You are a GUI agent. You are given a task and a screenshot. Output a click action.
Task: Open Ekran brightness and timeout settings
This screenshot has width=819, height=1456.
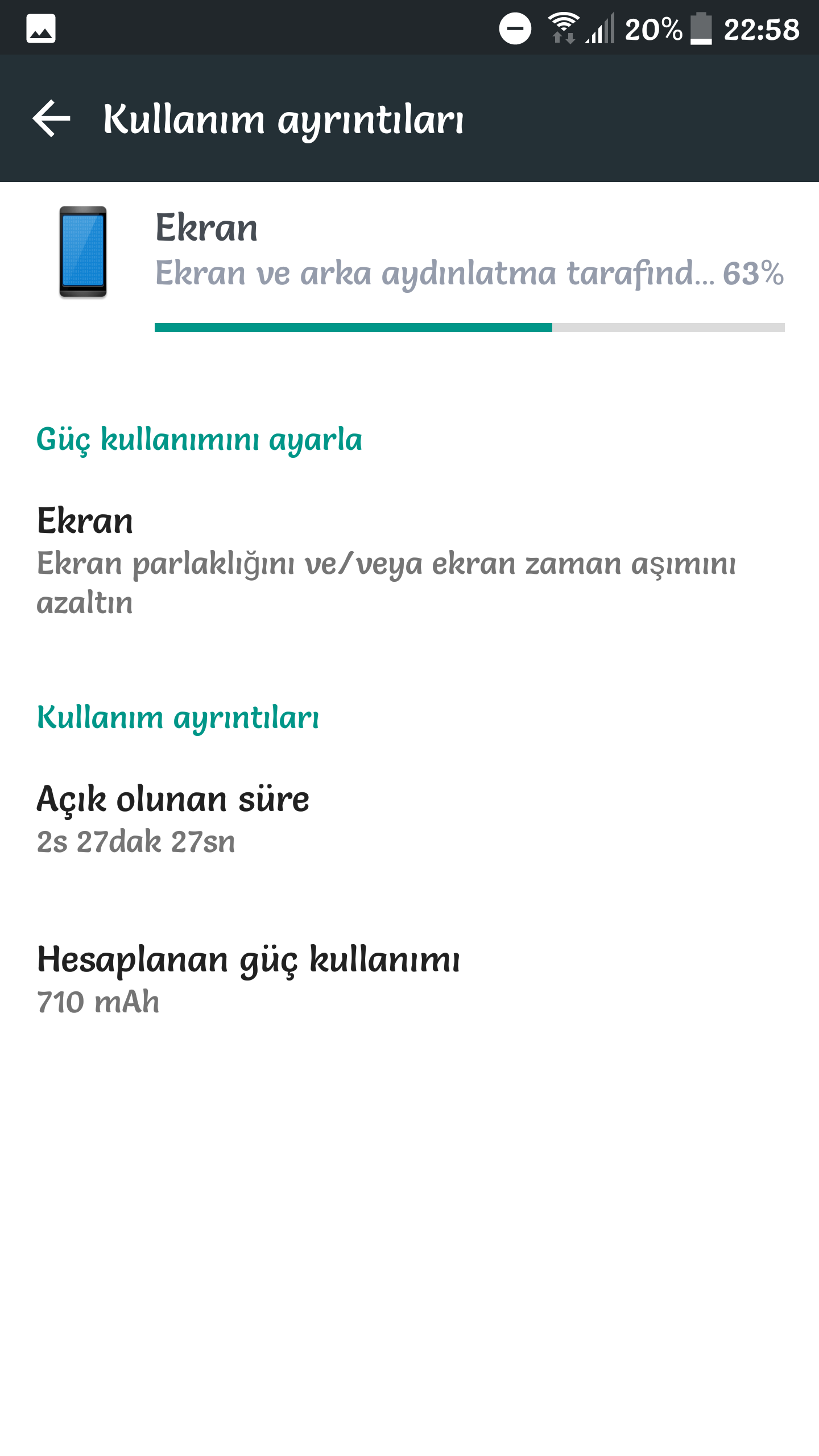pos(387,560)
